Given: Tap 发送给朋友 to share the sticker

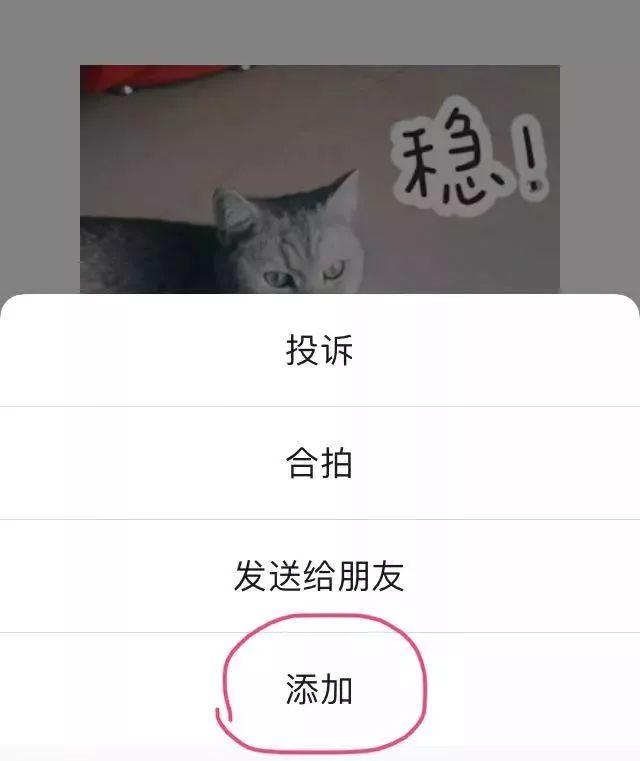Looking at the screenshot, I should [319, 577].
